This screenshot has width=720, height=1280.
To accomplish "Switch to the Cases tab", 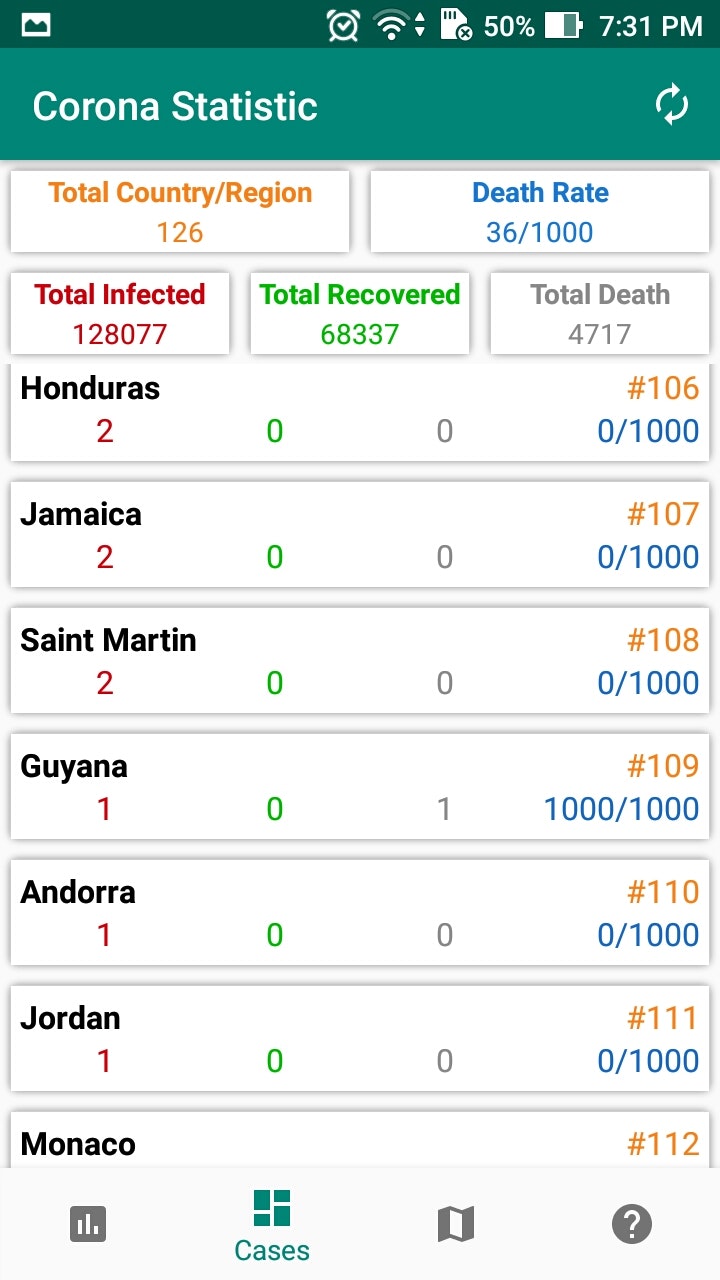I will 272,1225.
